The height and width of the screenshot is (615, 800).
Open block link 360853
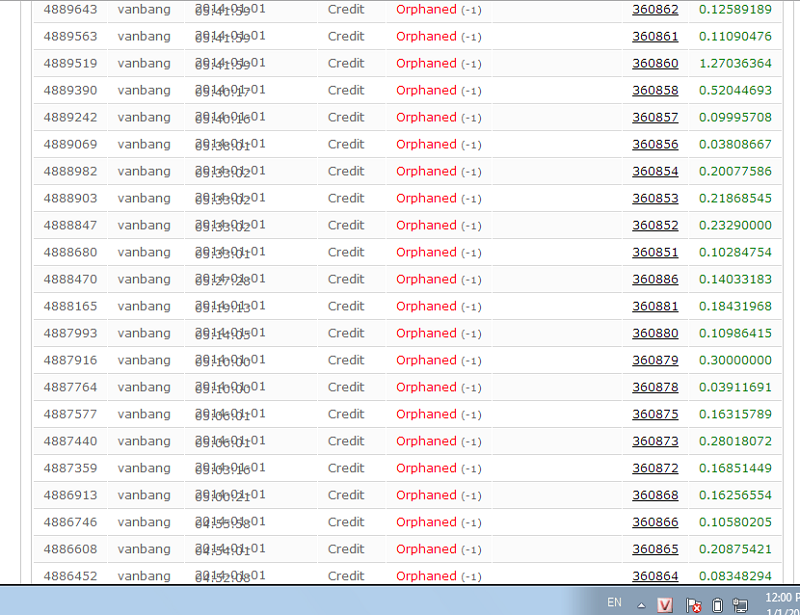pos(655,198)
